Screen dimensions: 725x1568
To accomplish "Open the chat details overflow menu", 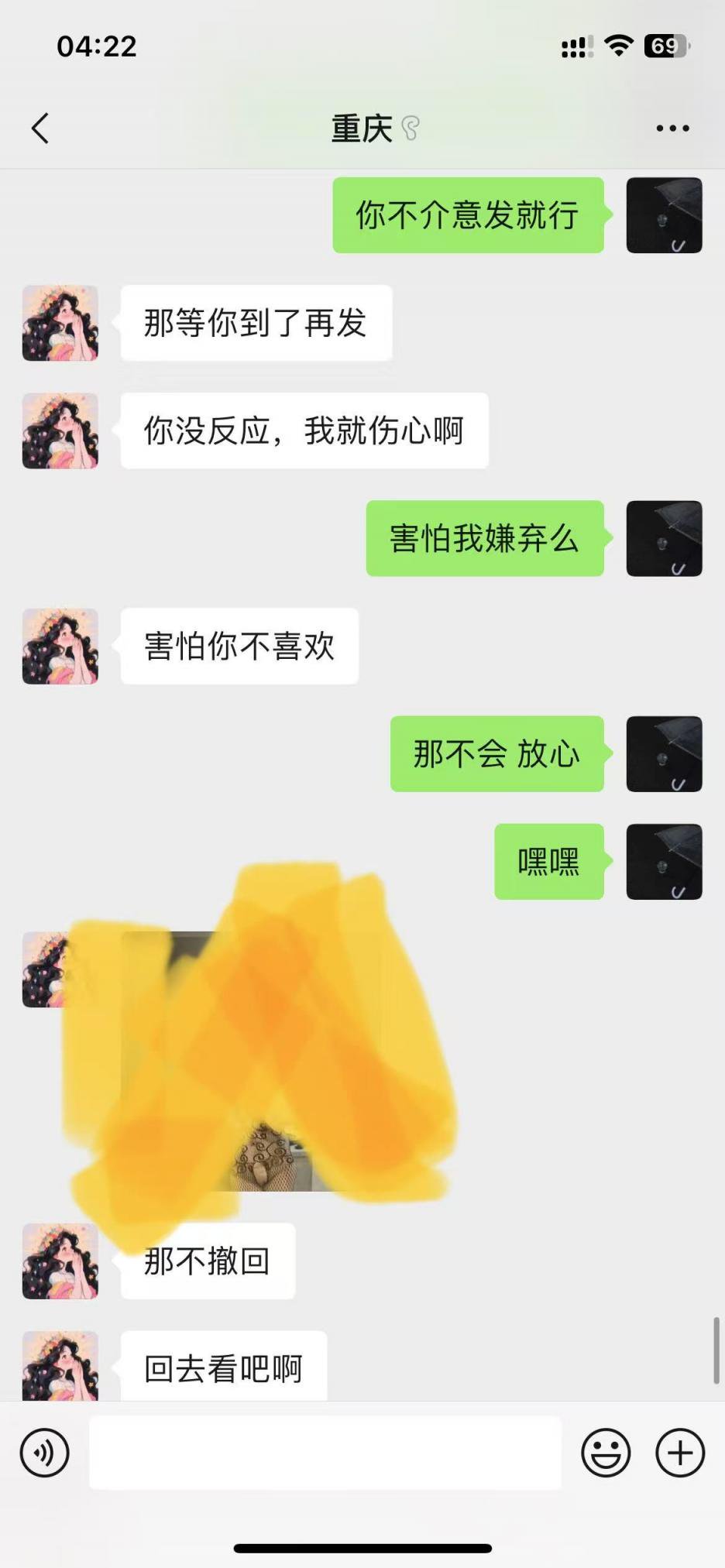I will coord(672,129).
